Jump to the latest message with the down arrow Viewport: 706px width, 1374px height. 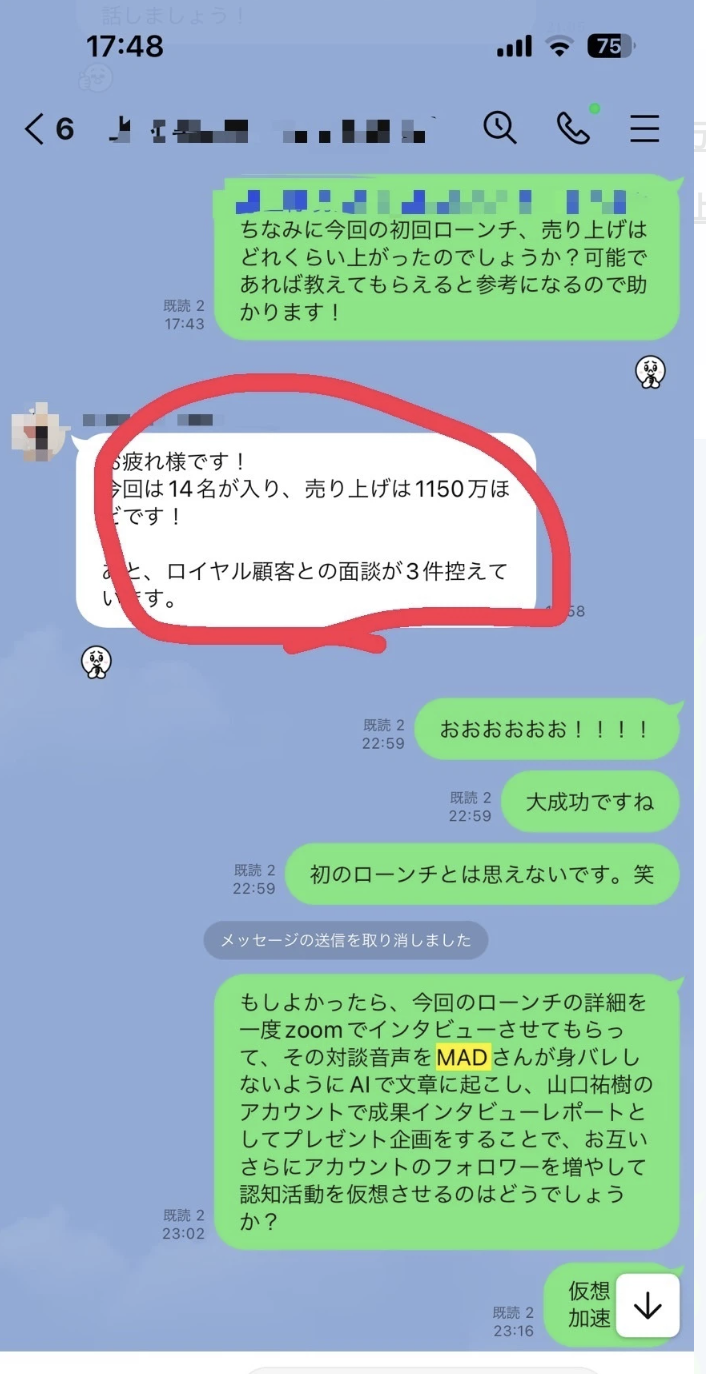coord(647,1305)
